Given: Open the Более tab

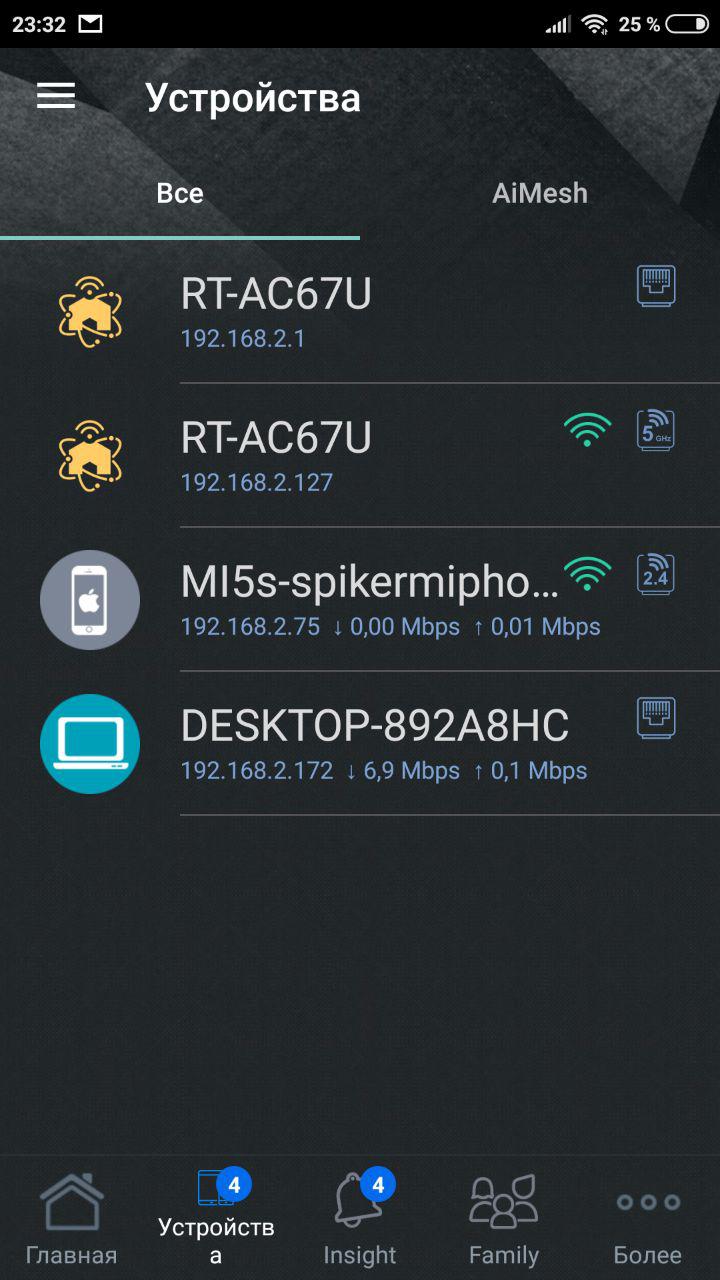Looking at the screenshot, I should coord(647,1220).
